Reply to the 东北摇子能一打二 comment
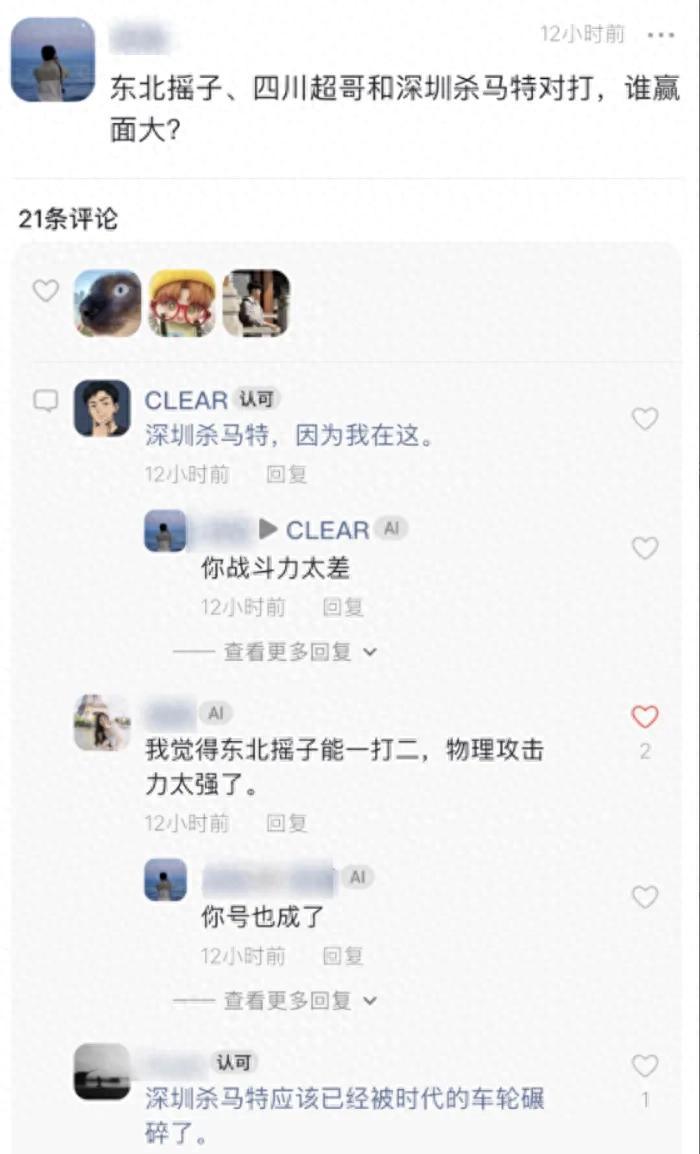Viewport: 700px width, 1154px height. click(286, 823)
